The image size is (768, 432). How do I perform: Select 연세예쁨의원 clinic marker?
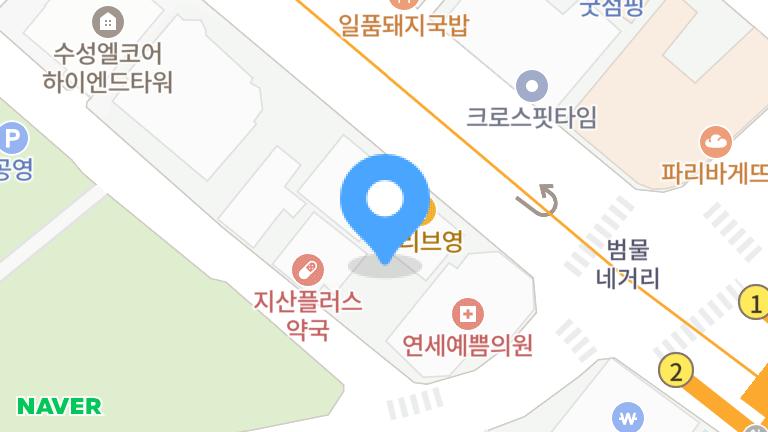[466, 315]
